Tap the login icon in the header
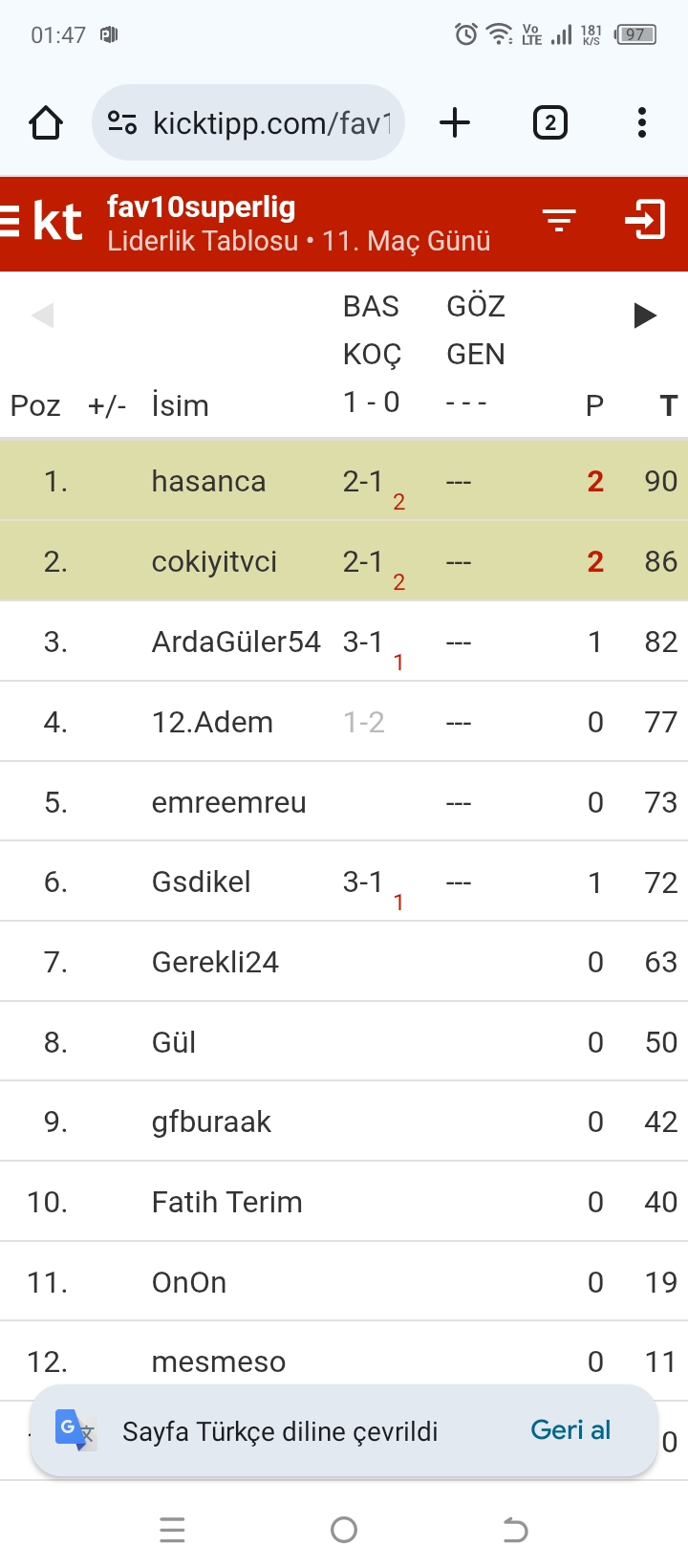This screenshot has height=1568, width=688. click(645, 221)
